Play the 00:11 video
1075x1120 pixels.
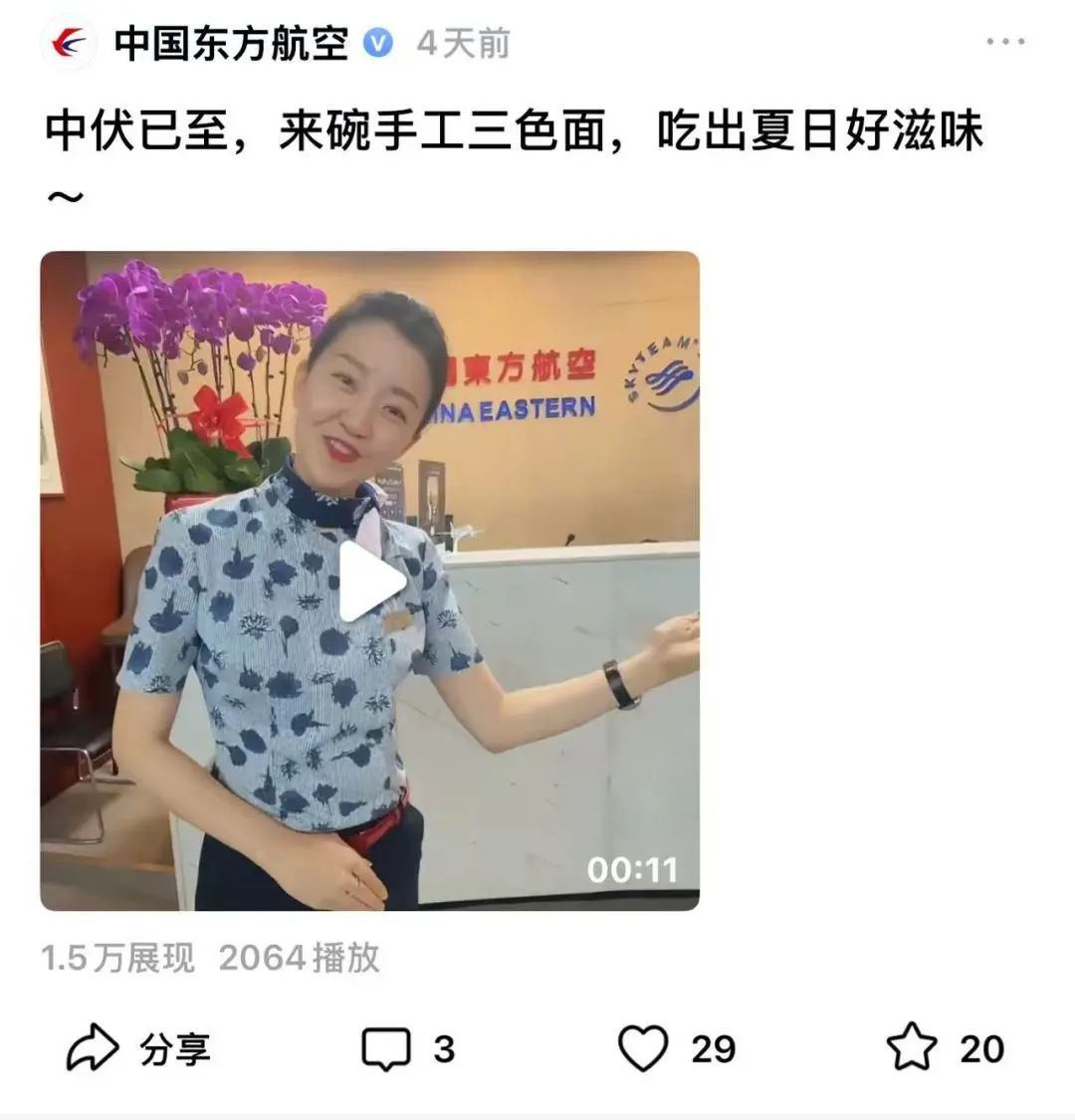[371, 581]
